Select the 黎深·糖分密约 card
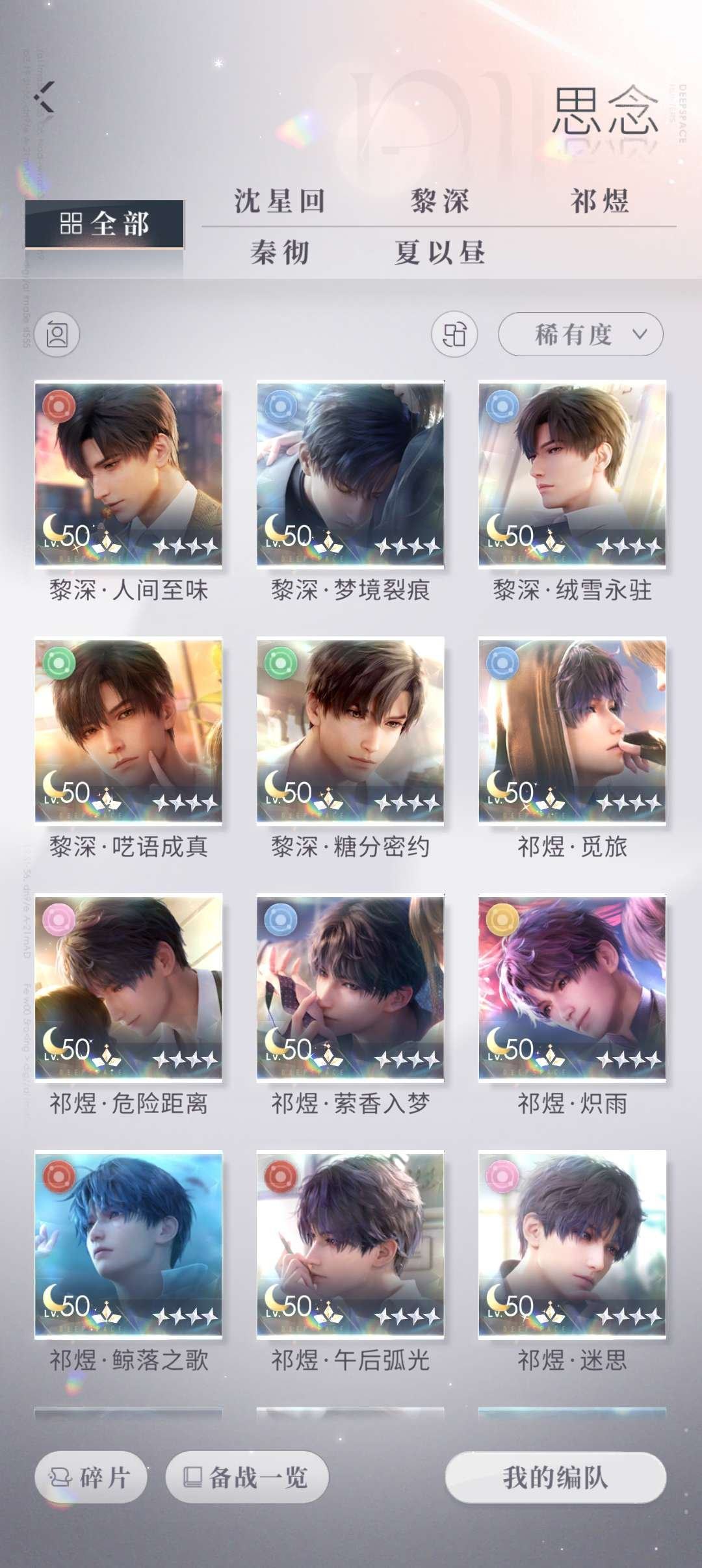The width and height of the screenshot is (702, 1568). [350, 731]
